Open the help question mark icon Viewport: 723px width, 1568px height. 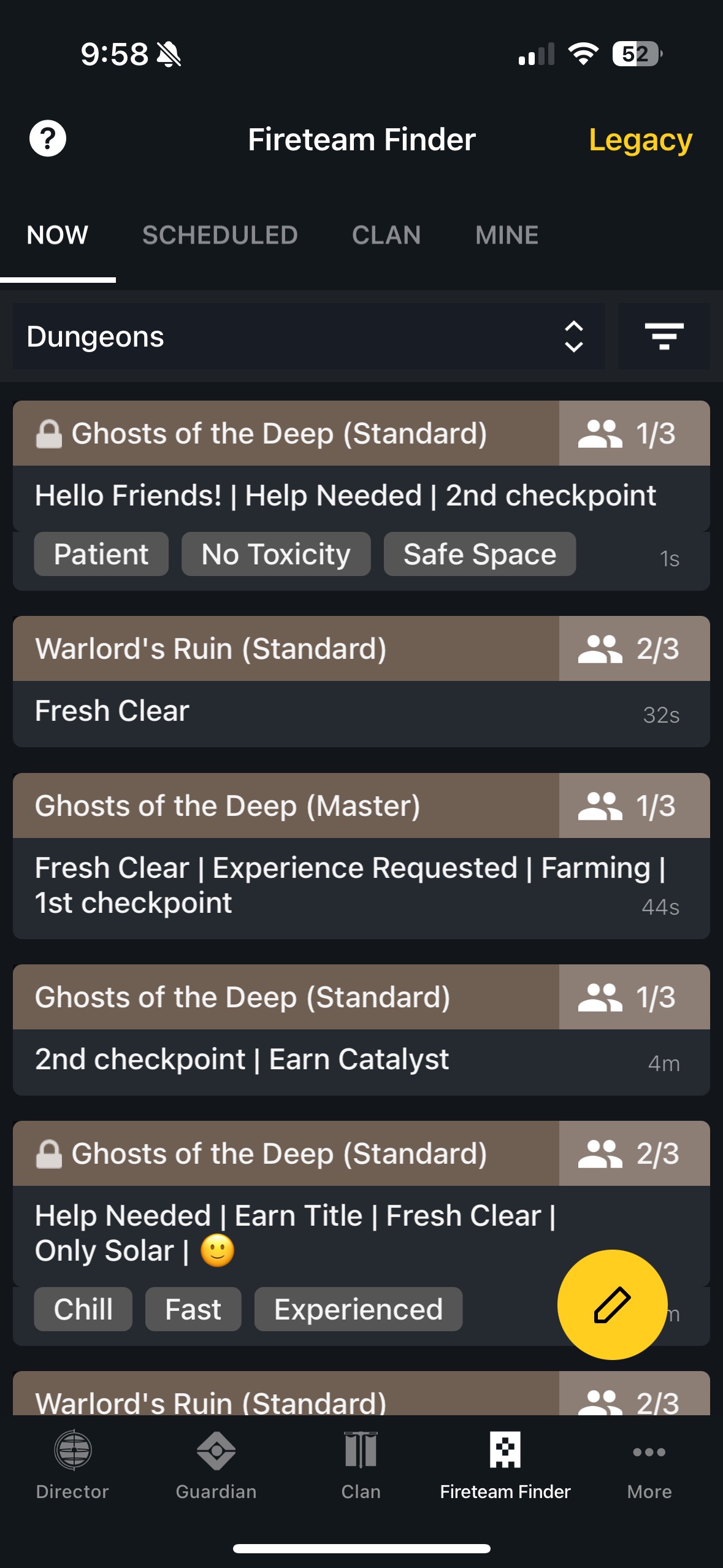48,139
